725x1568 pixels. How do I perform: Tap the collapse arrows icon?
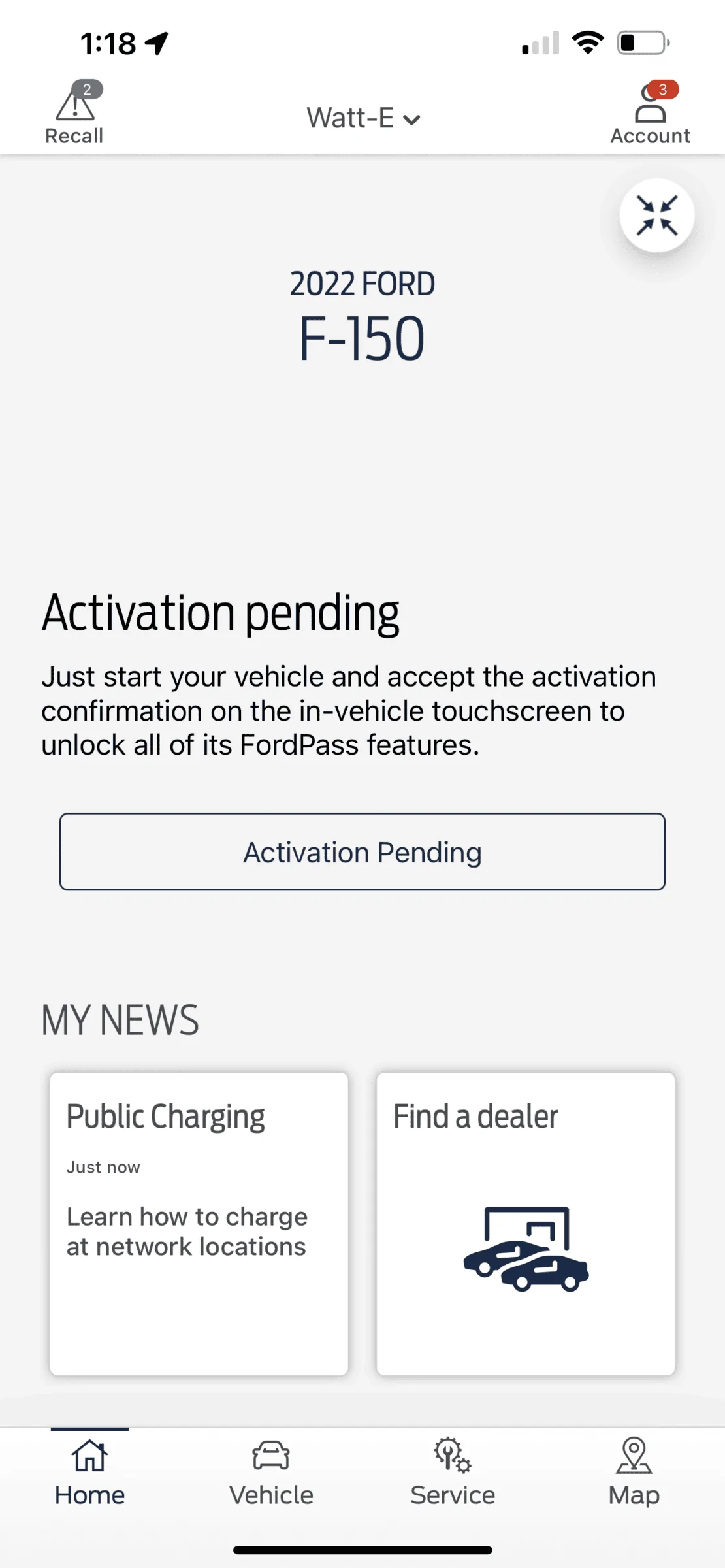[656, 216]
